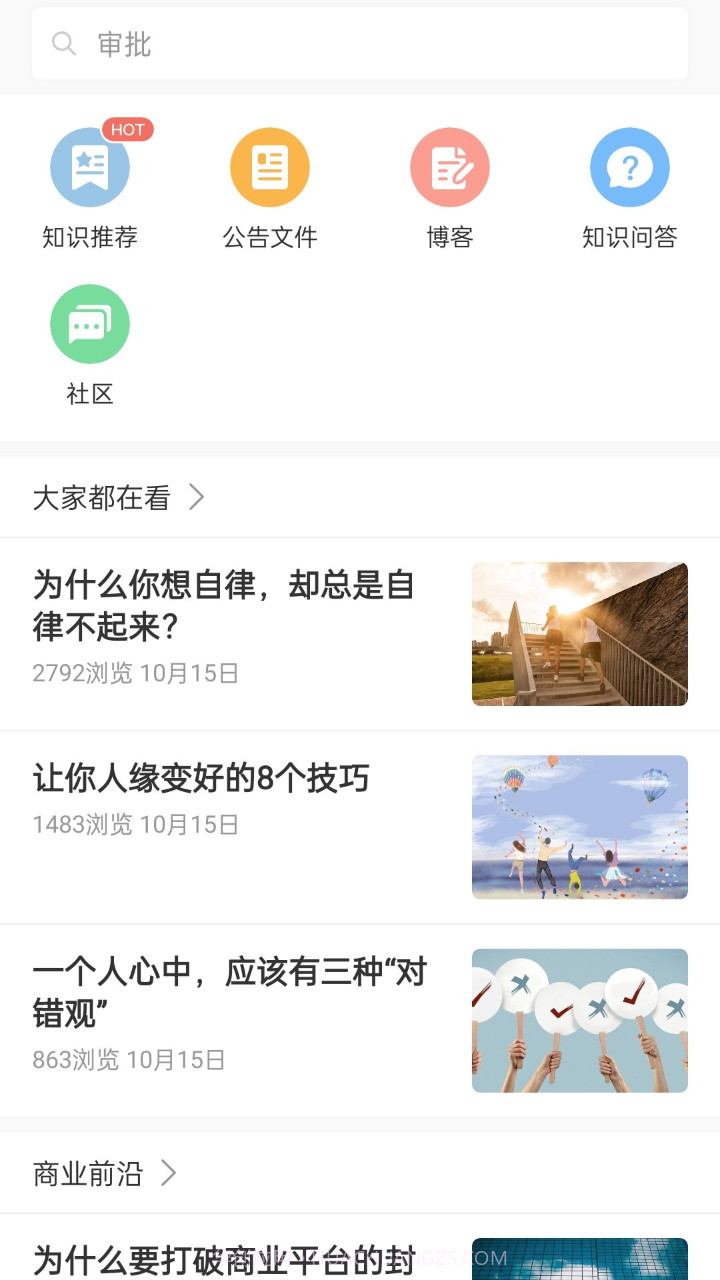Viewport: 720px width, 1280px height.
Task: Click the 商业前沿 section header
Action: (x=86, y=1174)
